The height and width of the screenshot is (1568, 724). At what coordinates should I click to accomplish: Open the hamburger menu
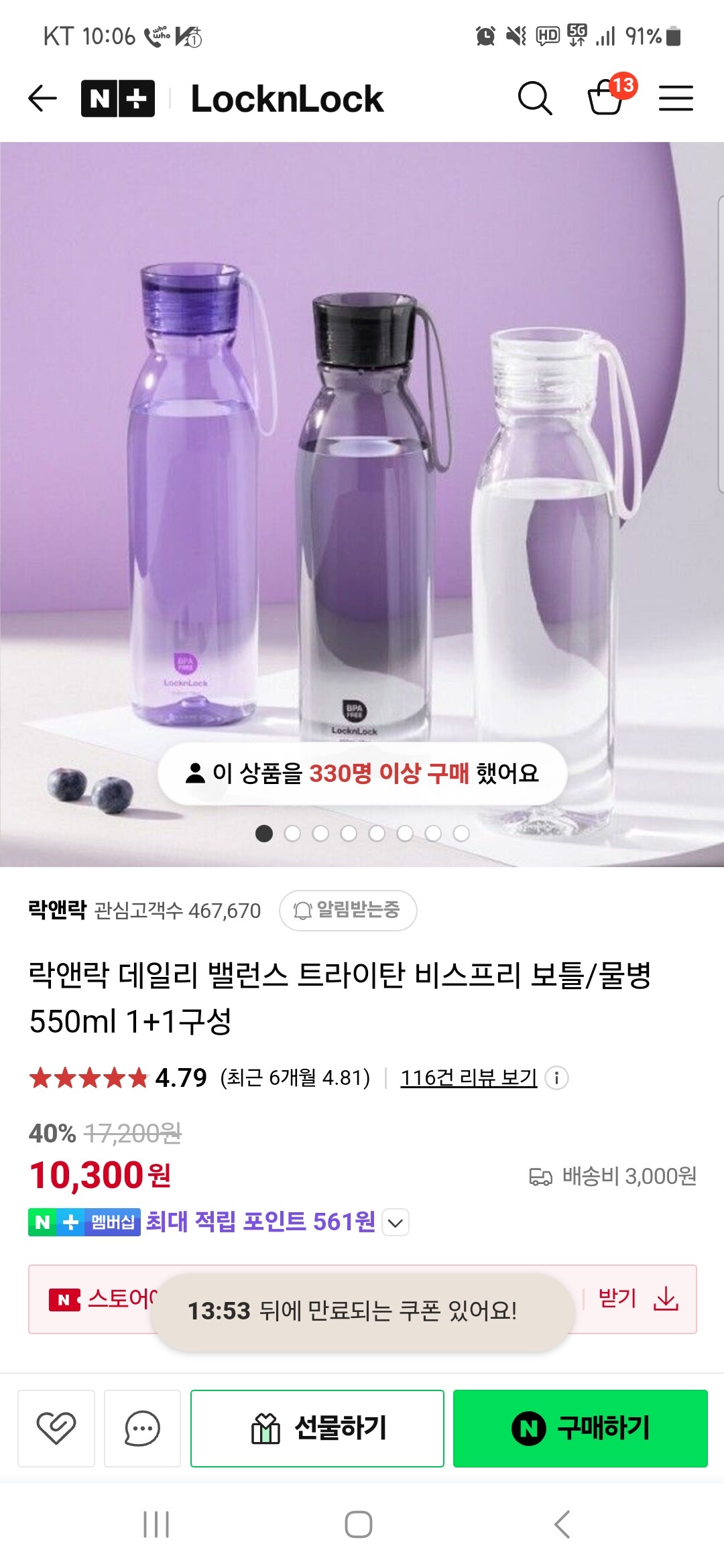[x=675, y=99]
